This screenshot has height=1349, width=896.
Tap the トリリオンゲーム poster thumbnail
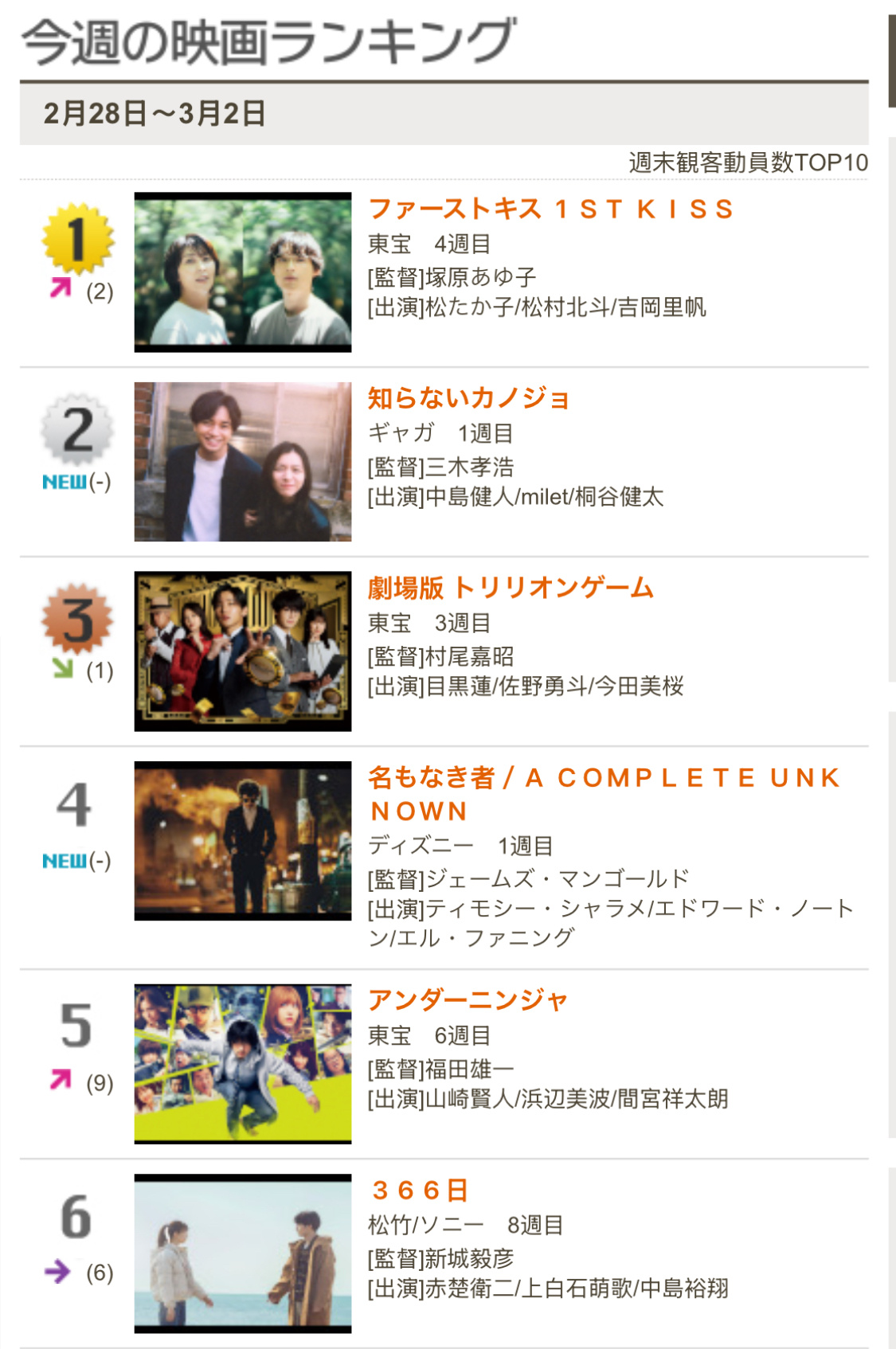point(242,651)
